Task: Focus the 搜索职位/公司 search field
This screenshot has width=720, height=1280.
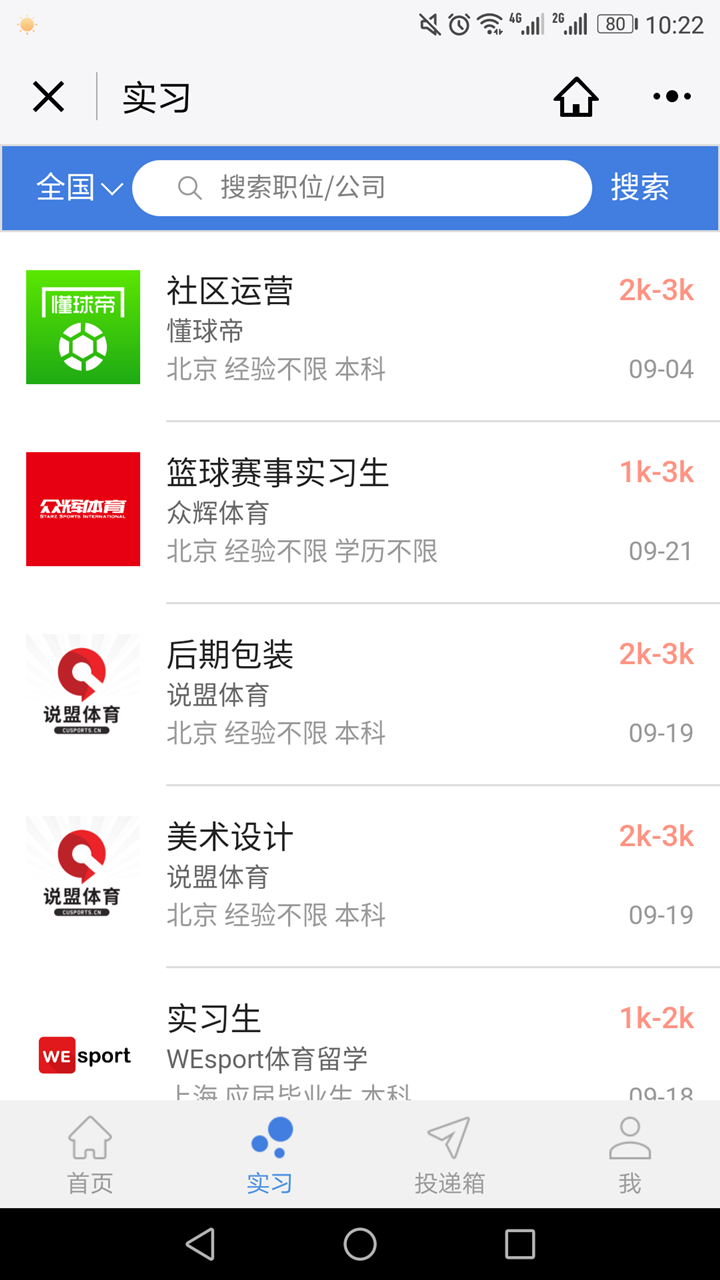Action: 362,188
